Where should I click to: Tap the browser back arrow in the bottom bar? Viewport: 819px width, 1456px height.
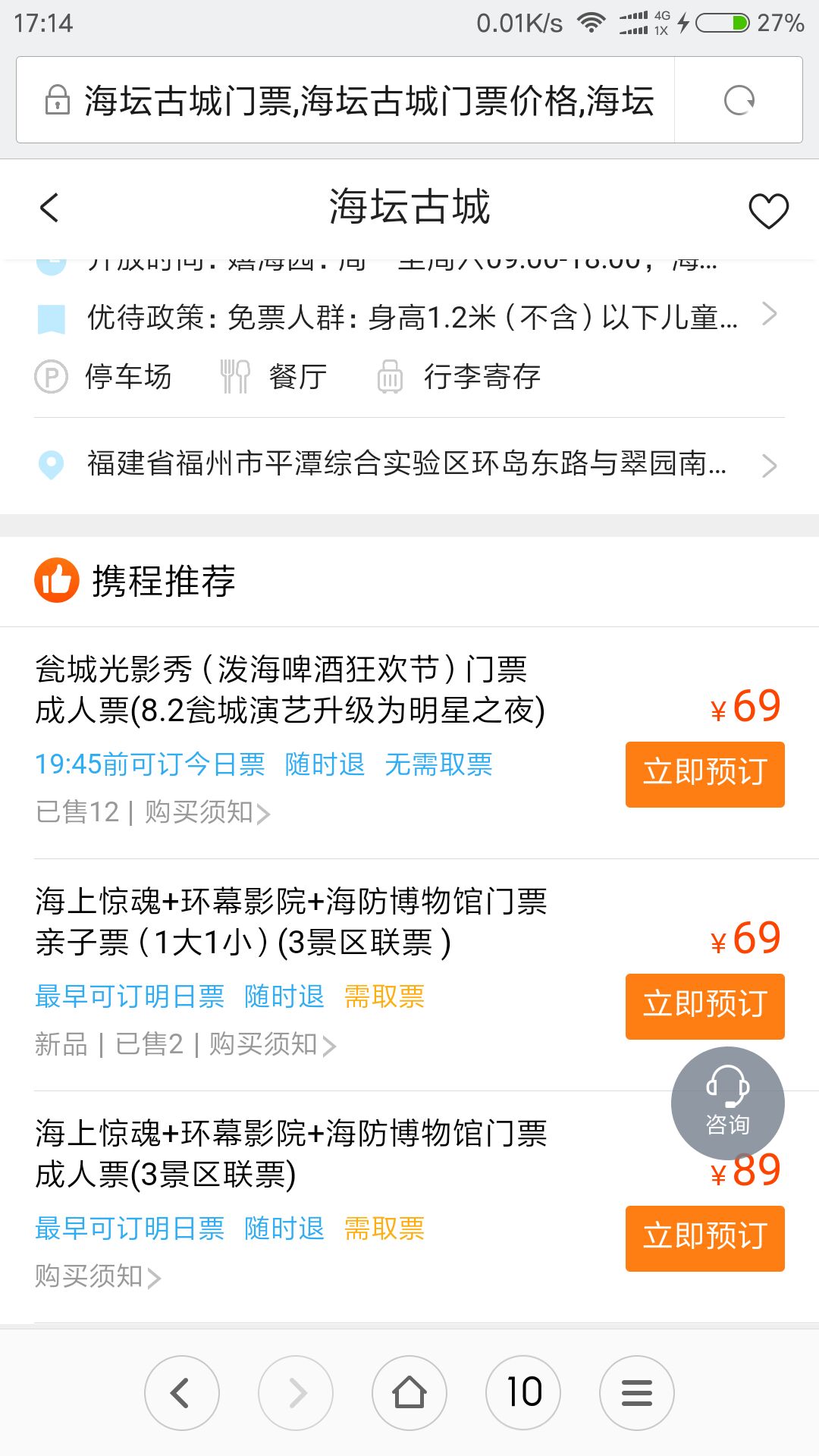point(181,1393)
